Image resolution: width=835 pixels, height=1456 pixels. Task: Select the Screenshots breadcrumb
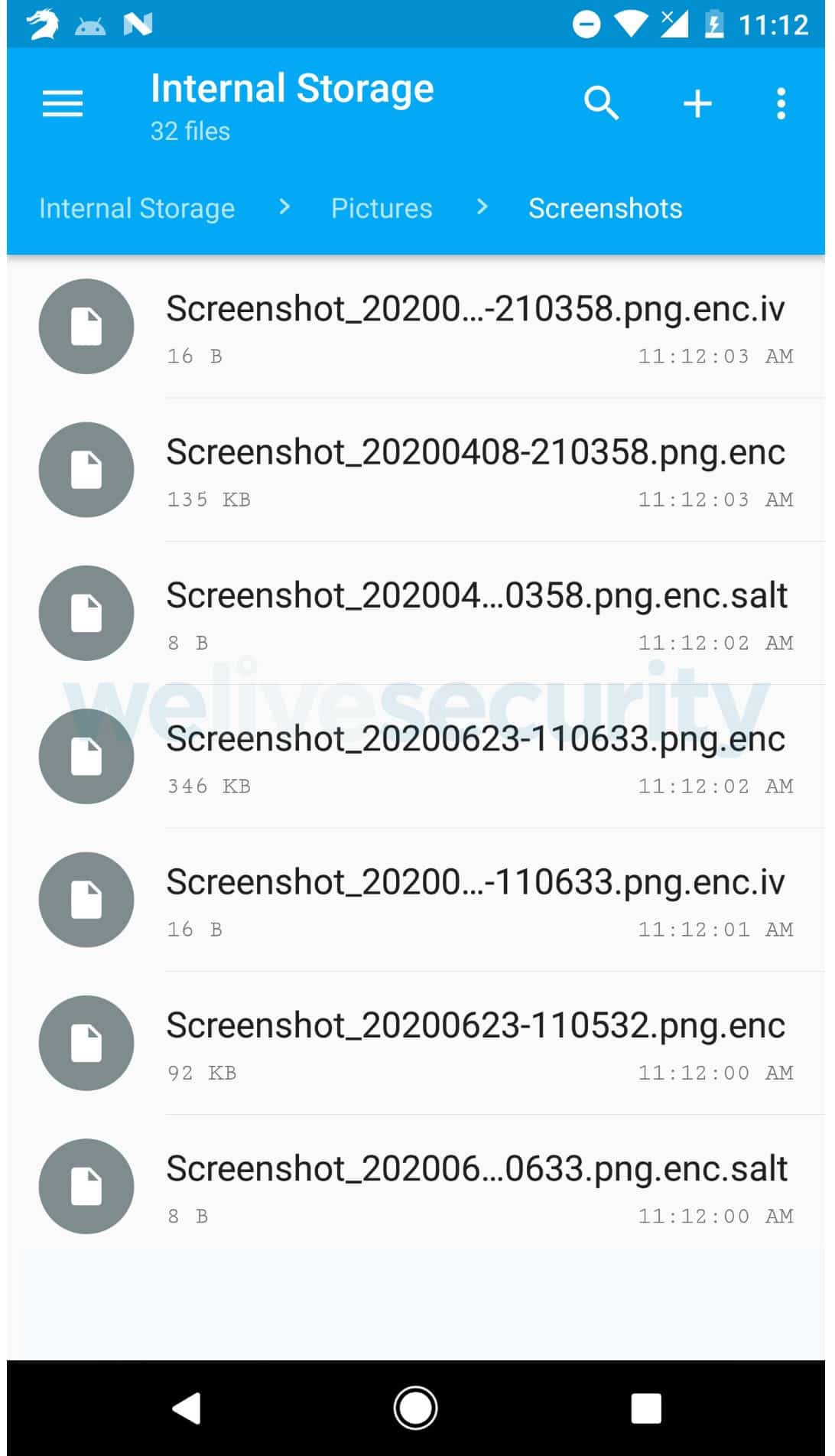point(605,207)
